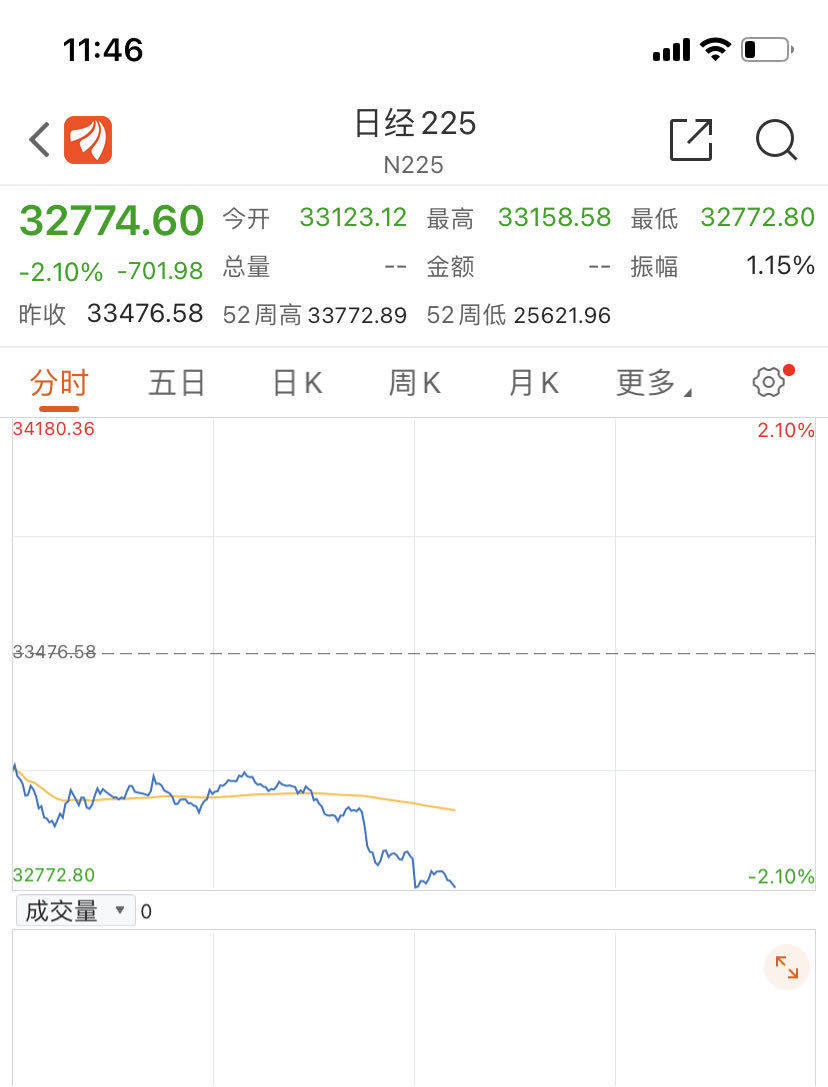Image resolution: width=828 pixels, height=1087 pixels.
Task: View the 月K chart
Action: [534, 383]
